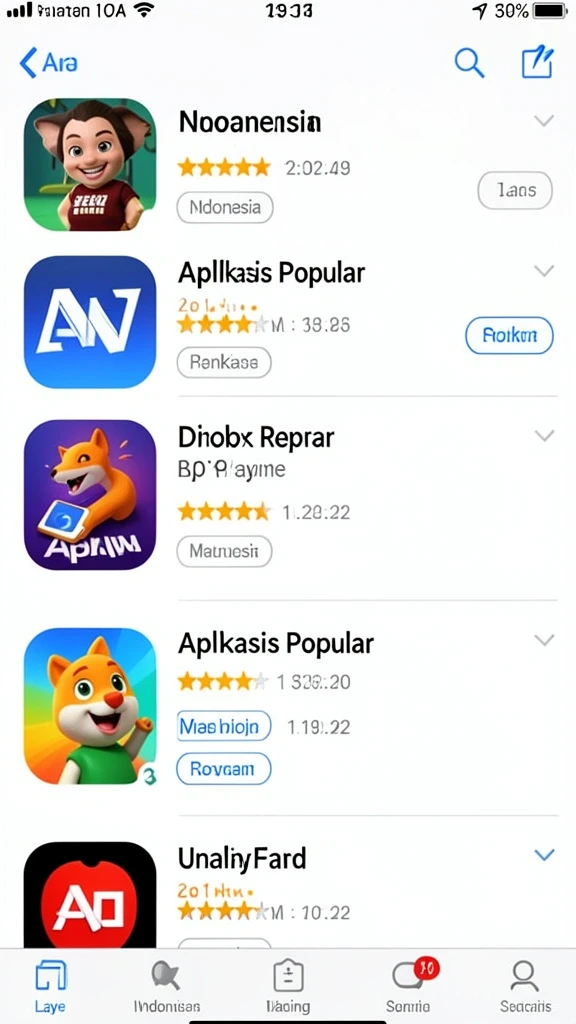Tap the Roikon button
The image size is (576, 1024).
click(509, 336)
